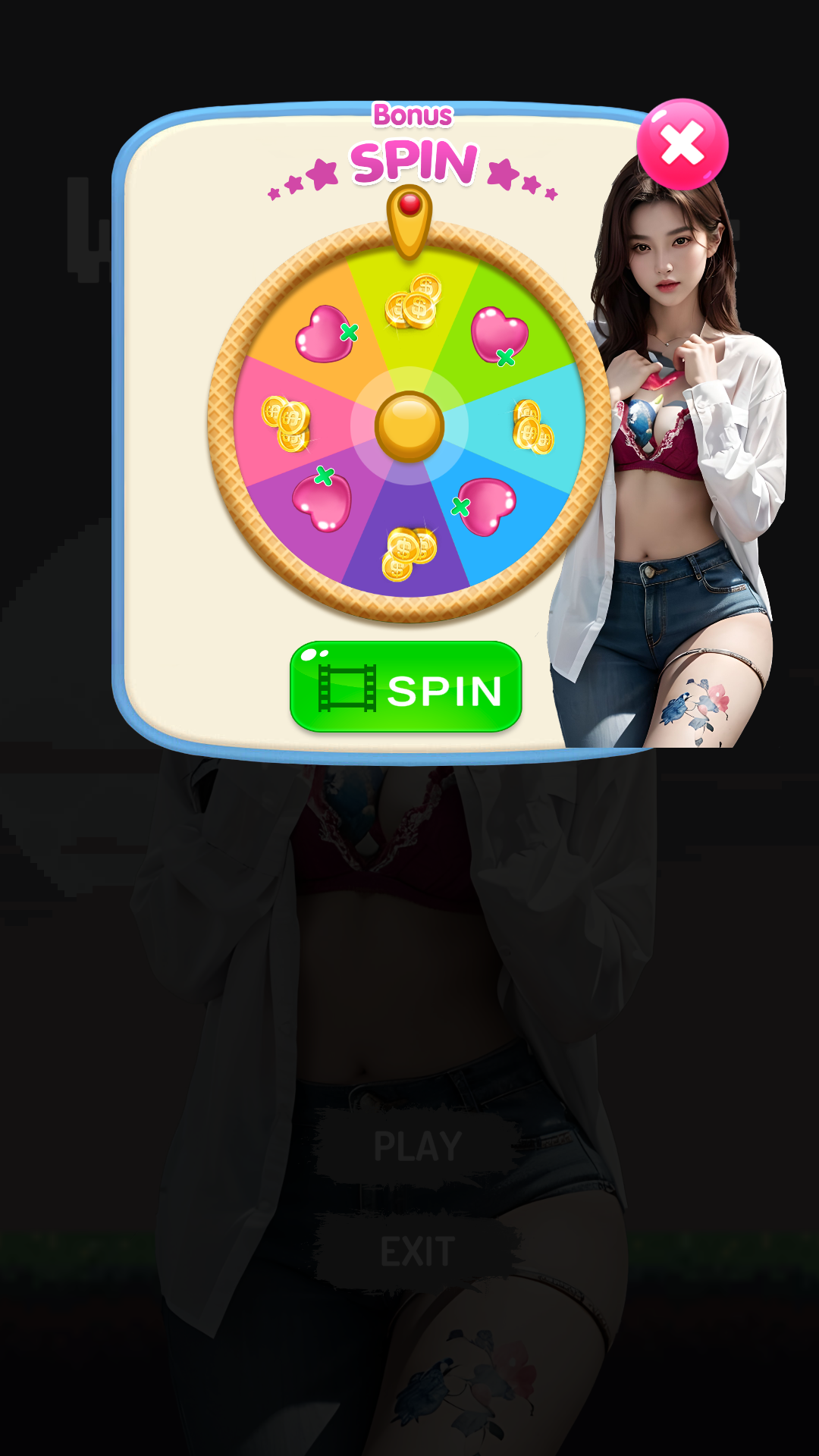
Task: Tap the green SPIN button
Action: tap(406, 686)
